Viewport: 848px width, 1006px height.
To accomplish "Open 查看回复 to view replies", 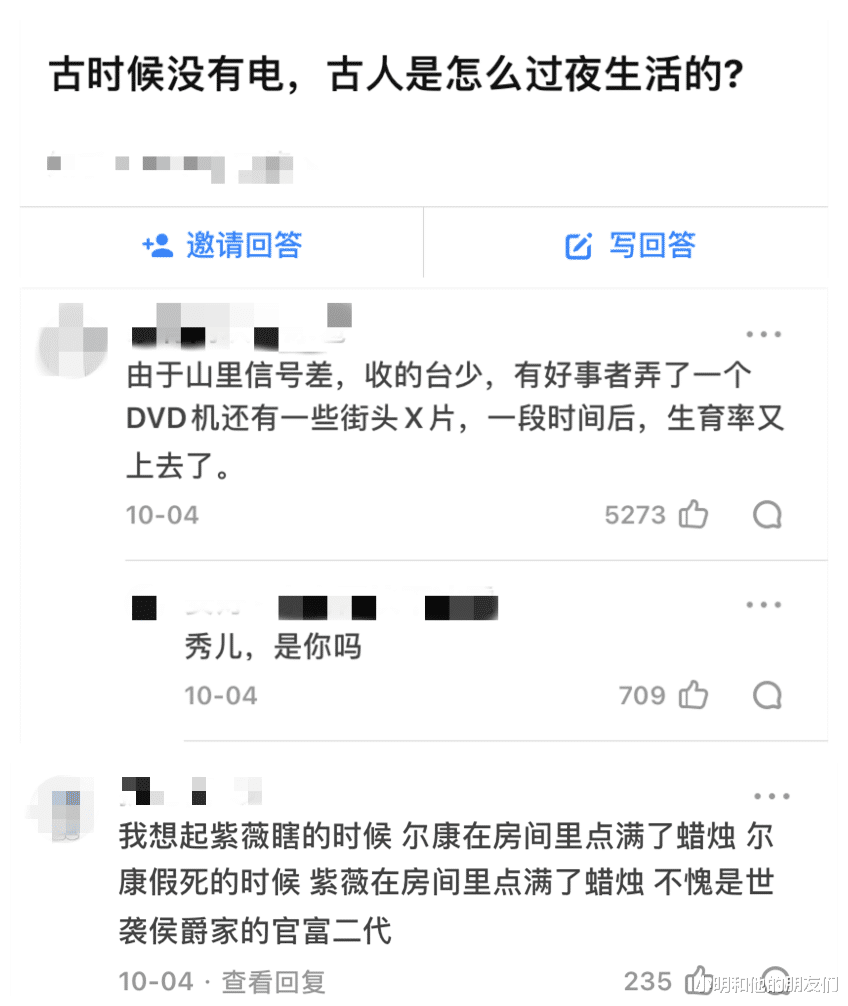I will click(x=273, y=981).
